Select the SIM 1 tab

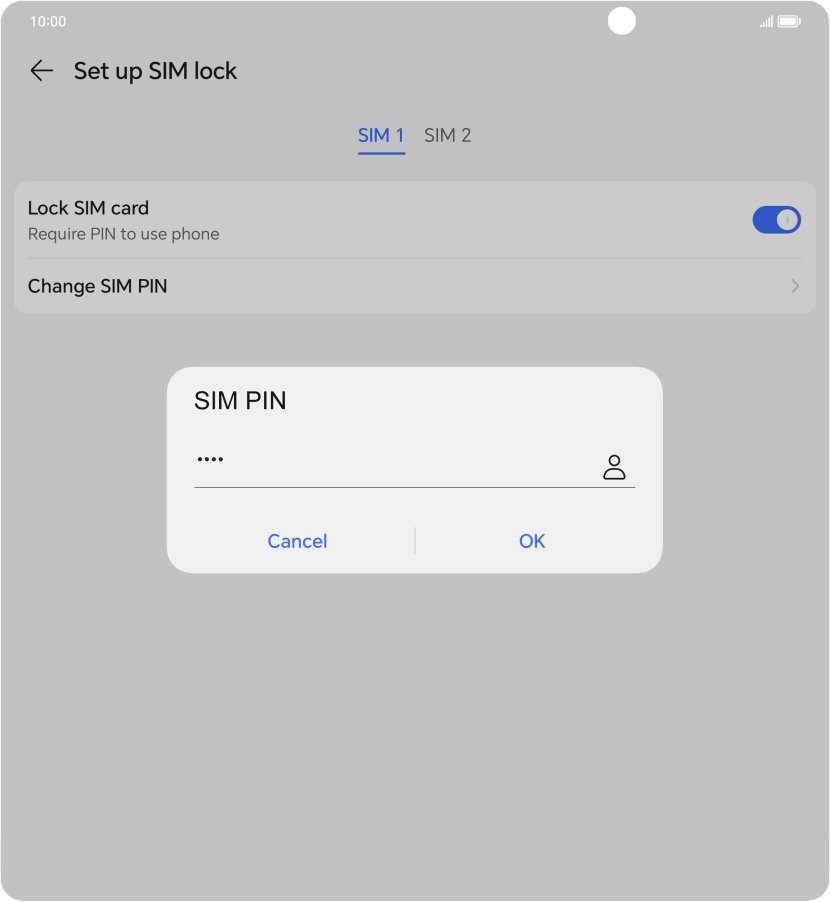(x=381, y=136)
